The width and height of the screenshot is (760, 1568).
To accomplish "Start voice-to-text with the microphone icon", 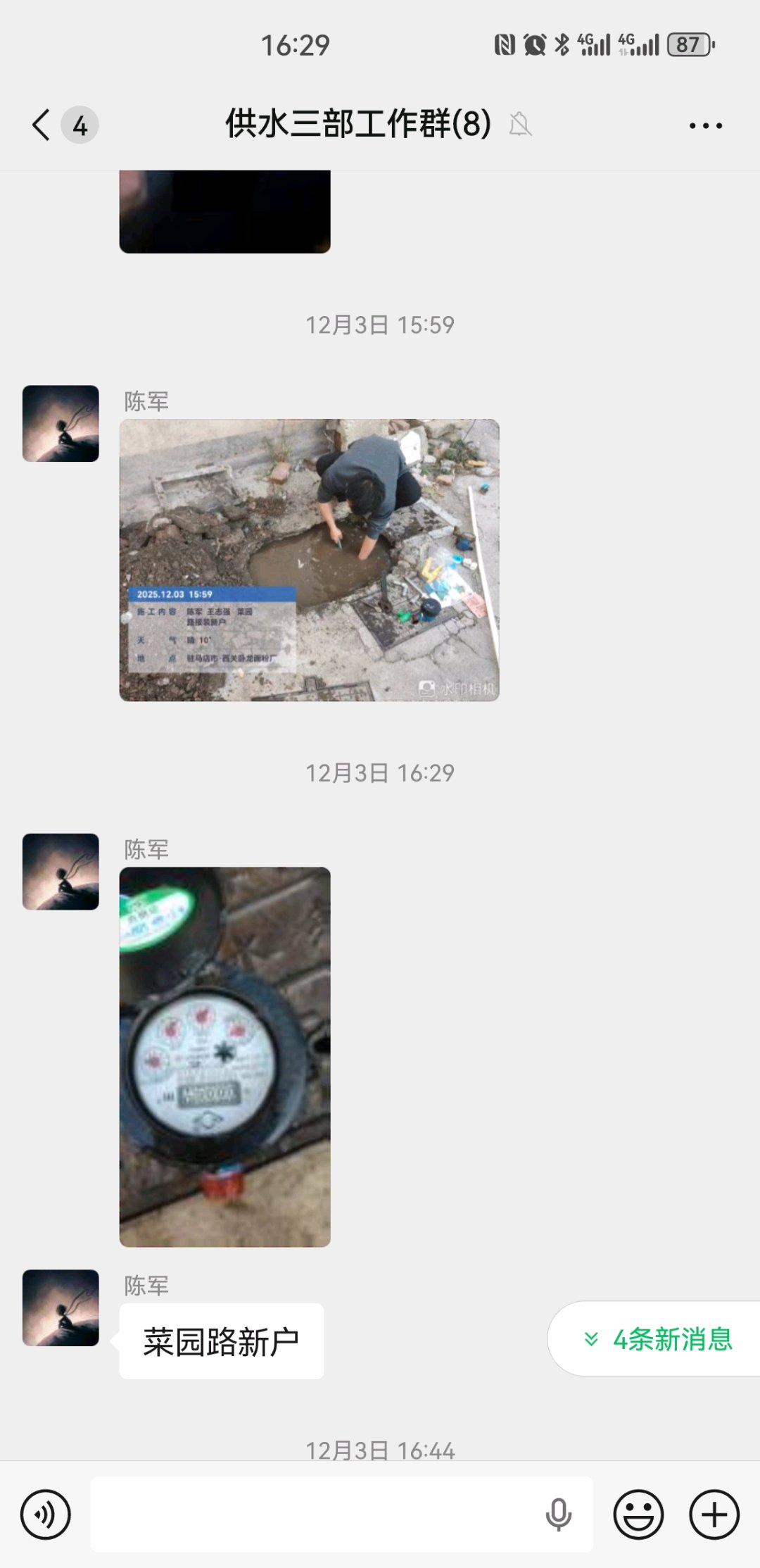I will pyautogui.click(x=559, y=1514).
